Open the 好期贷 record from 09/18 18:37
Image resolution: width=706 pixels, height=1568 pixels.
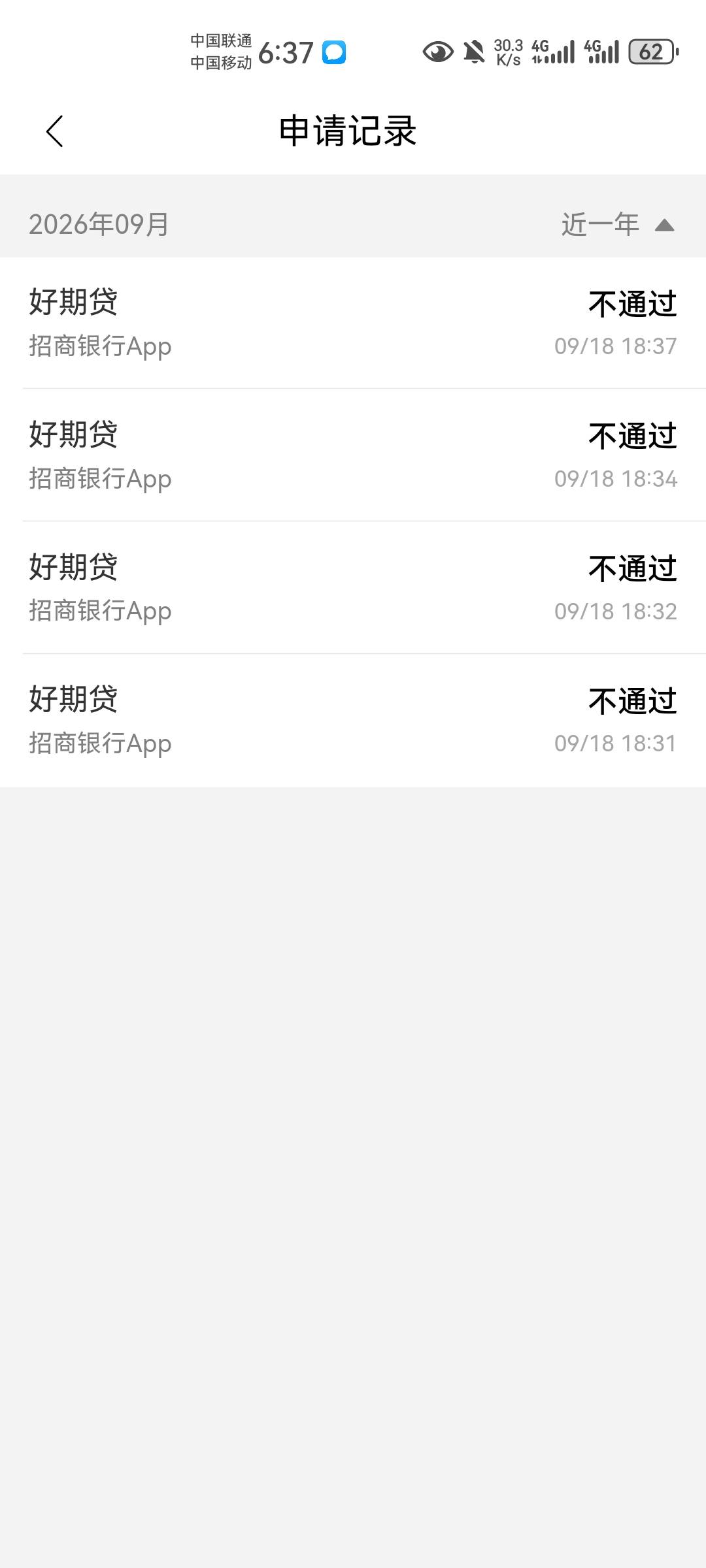353,323
